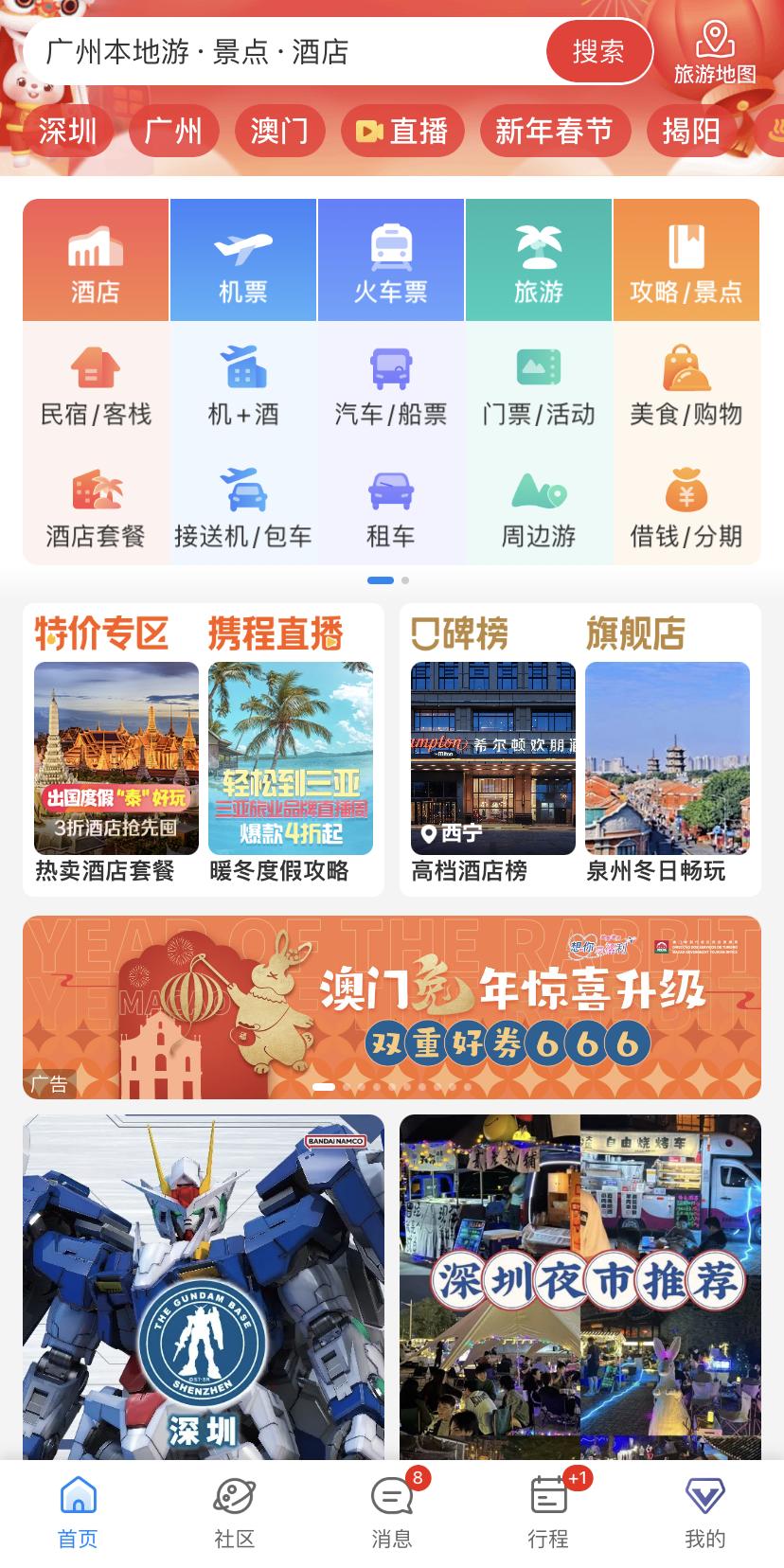View the 高档酒店榜 ranking card
784x1568 pixels.
pos(492,772)
